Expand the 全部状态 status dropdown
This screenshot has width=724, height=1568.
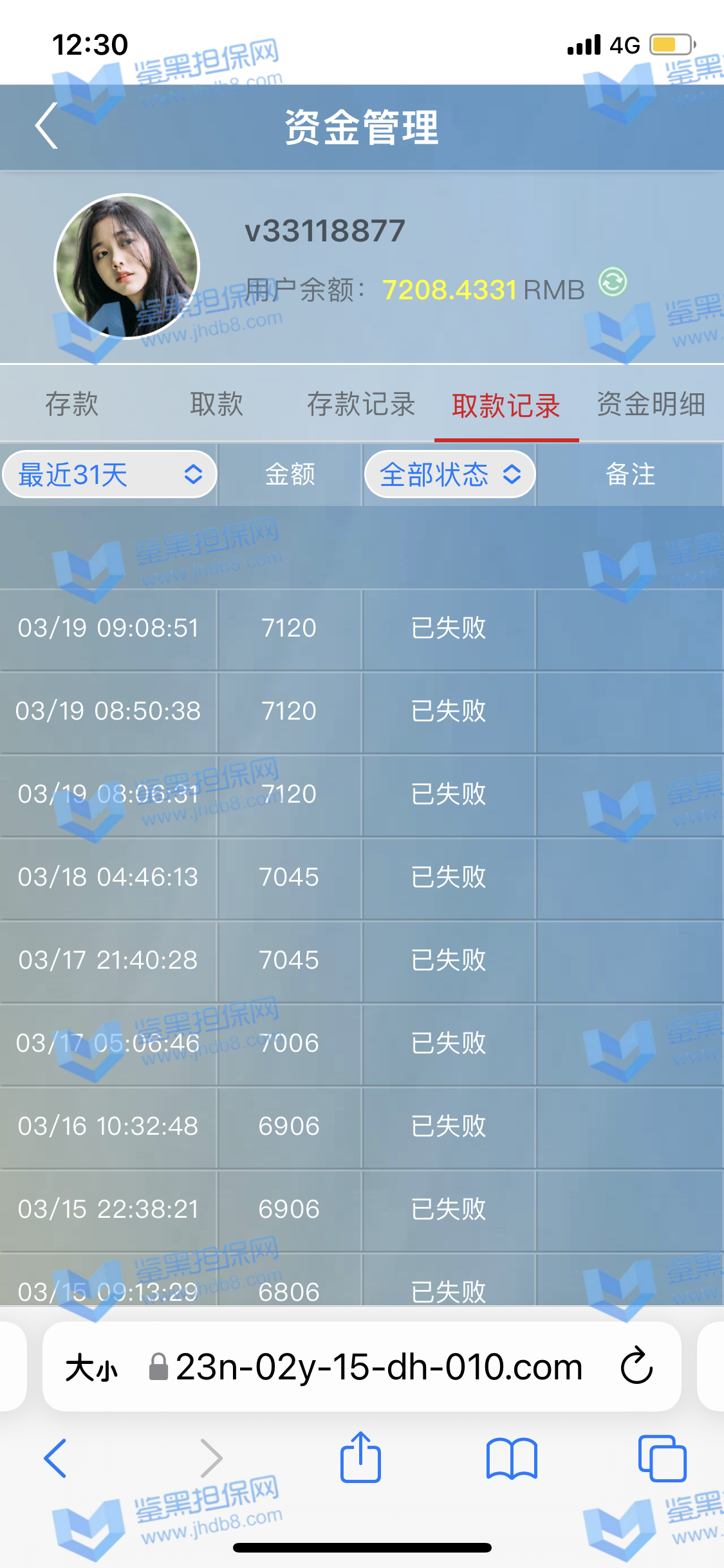(450, 474)
